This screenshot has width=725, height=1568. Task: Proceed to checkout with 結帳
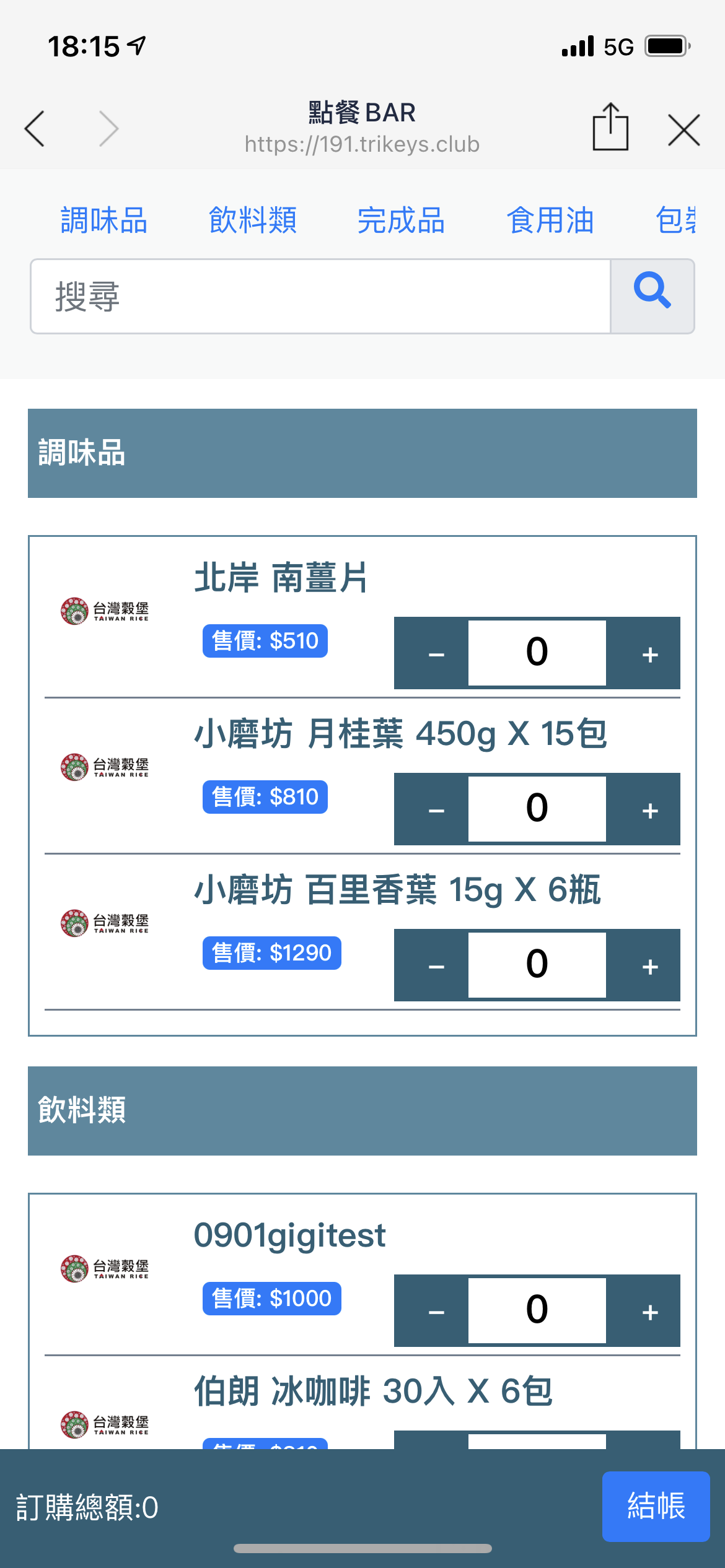tap(656, 1506)
